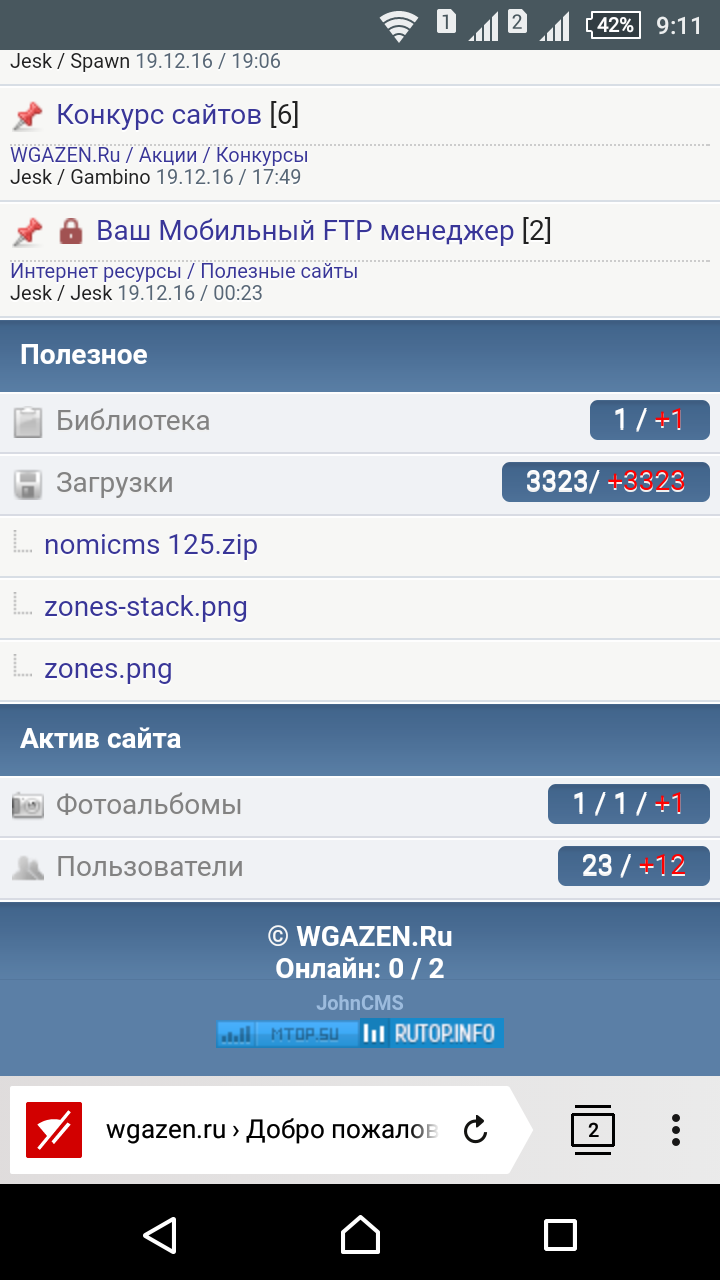
Task: Open the Фотоальбомы section
Action: 149,805
